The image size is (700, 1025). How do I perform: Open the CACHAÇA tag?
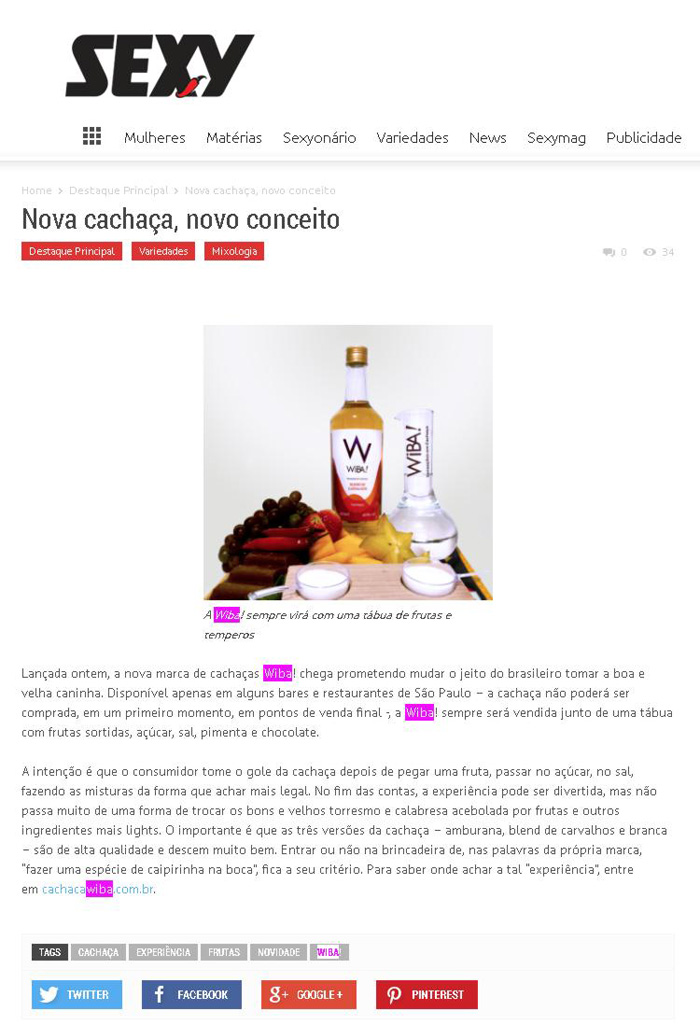coord(98,952)
